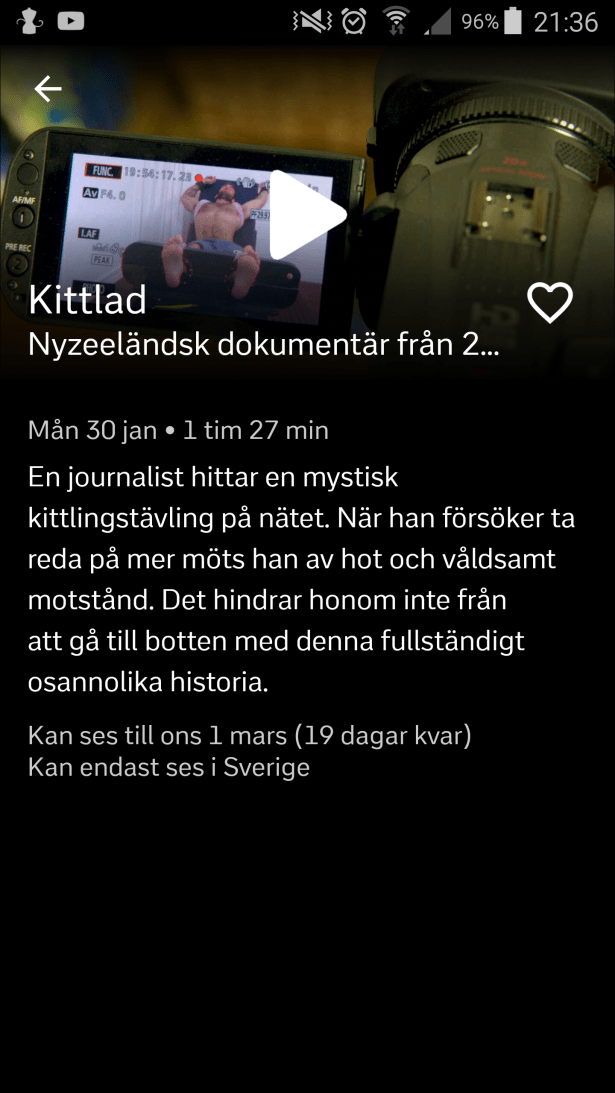The width and height of the screenshot is (615, 1093).
Task: Add Kittlad to favorites with the heart
Action: (x=550, y=303)
